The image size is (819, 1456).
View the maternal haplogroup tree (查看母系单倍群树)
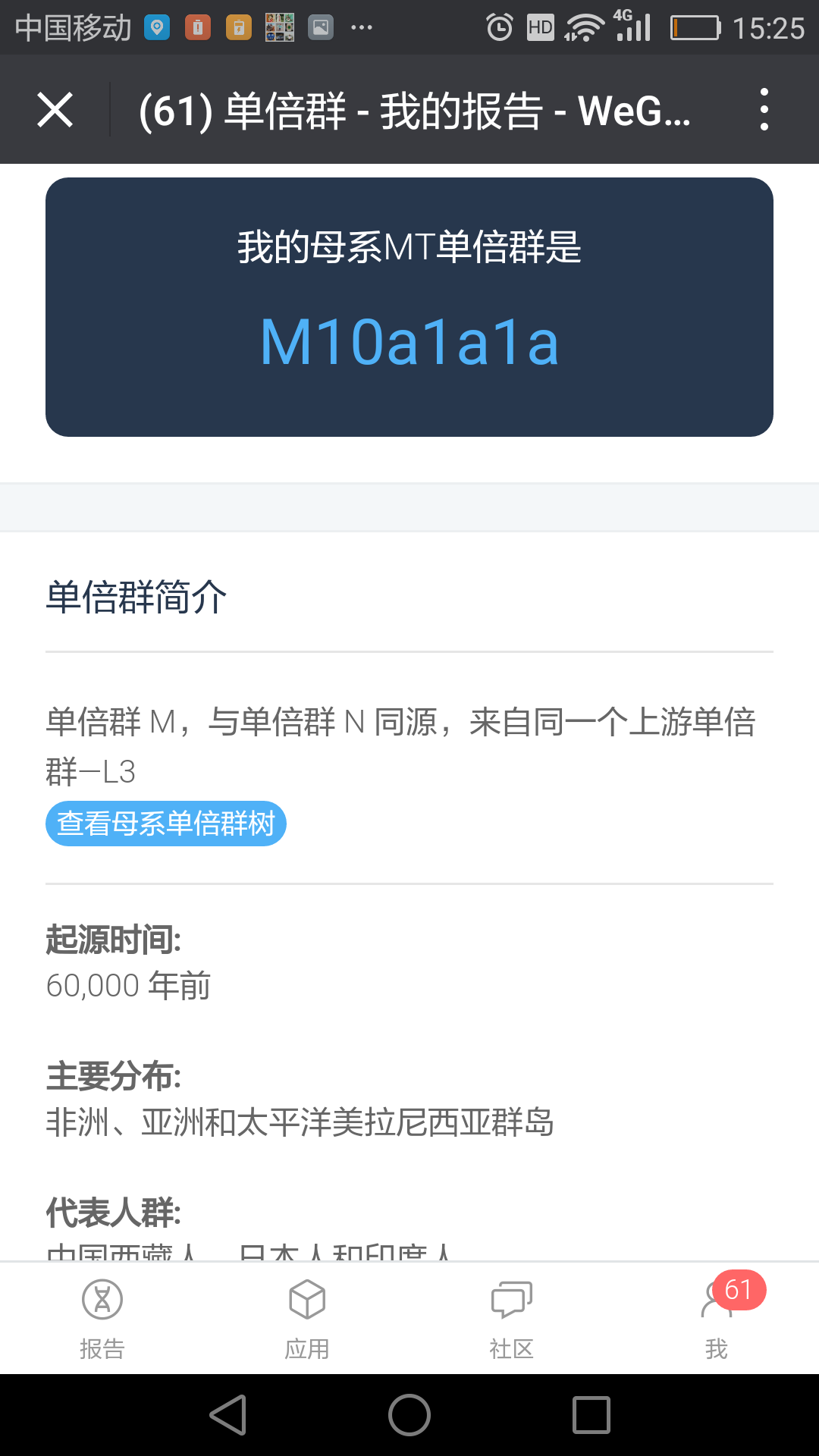click(x=166, y=824)
